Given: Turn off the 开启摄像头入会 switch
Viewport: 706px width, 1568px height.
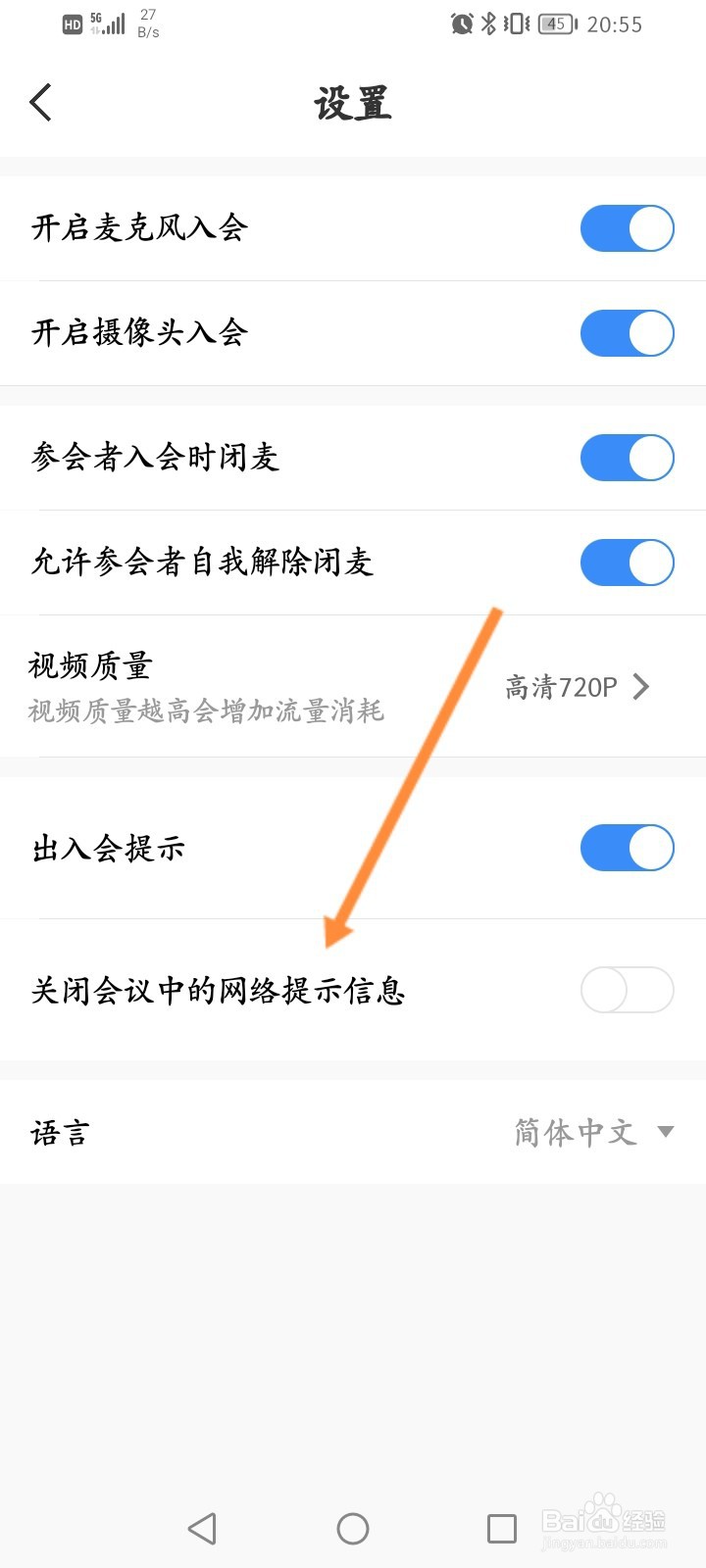Looking at the screenshot, I should click(627, 333).
